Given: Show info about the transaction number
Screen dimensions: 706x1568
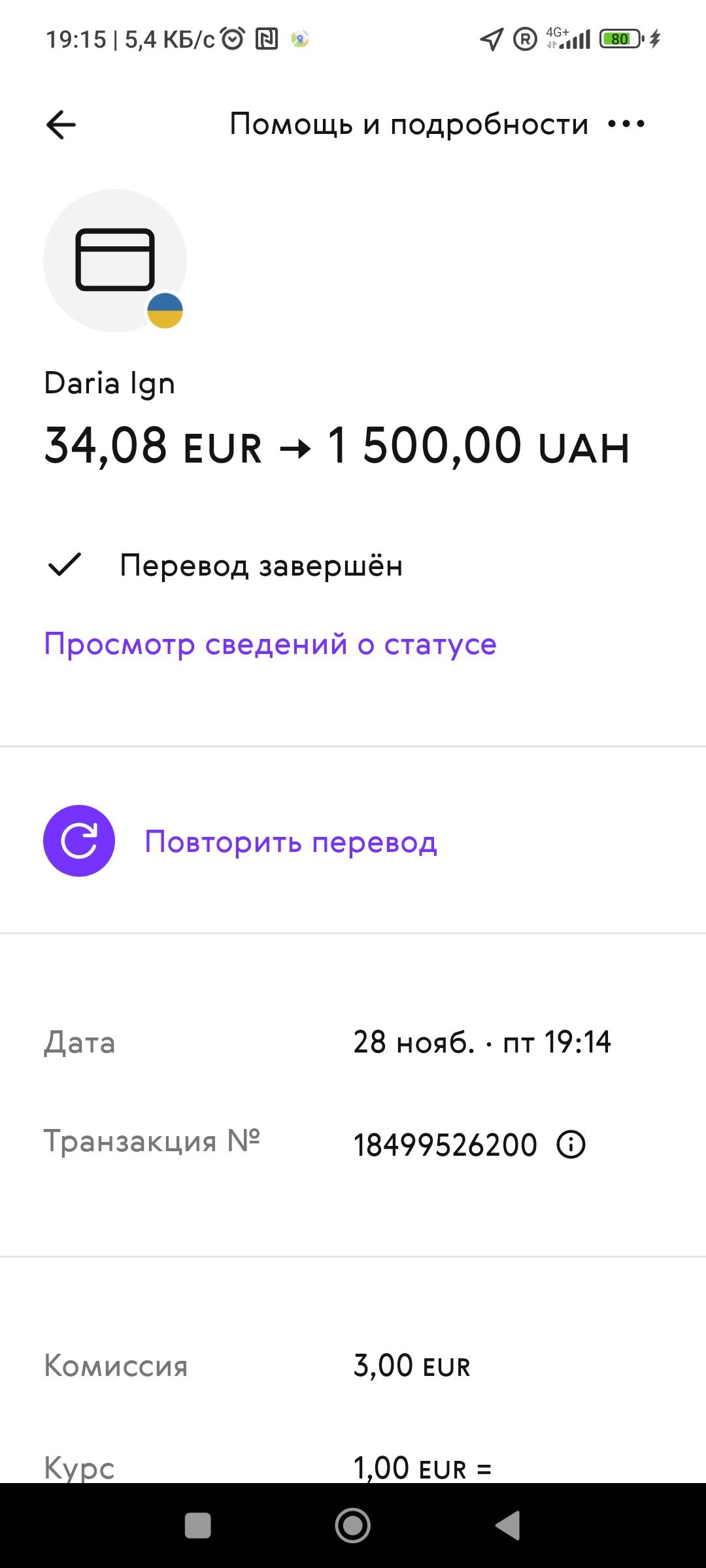Looking at the screenshot, I should coord(571,1145).
